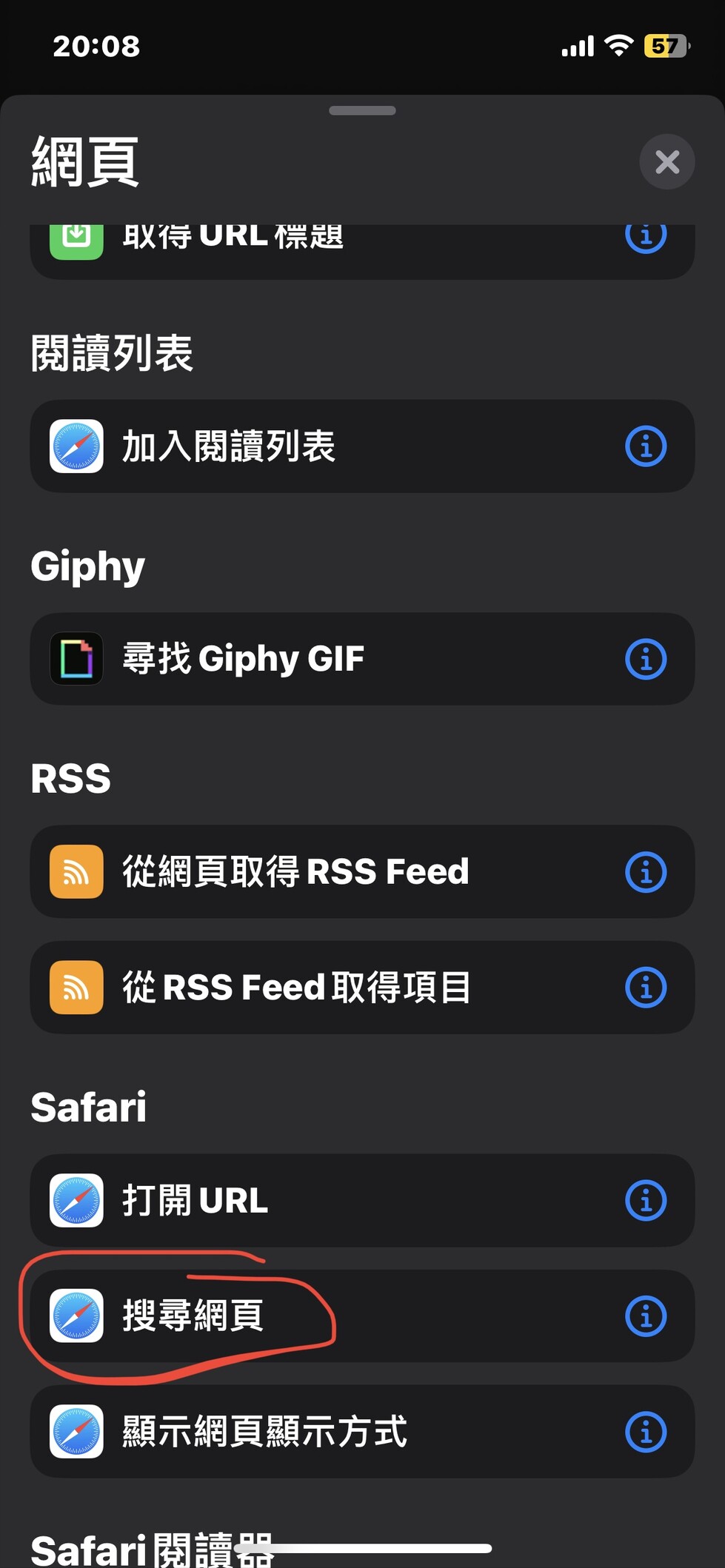Show info about 搜尋網頁
The width and height of the screenshot is (725, 1568).
pos(646,1316)
